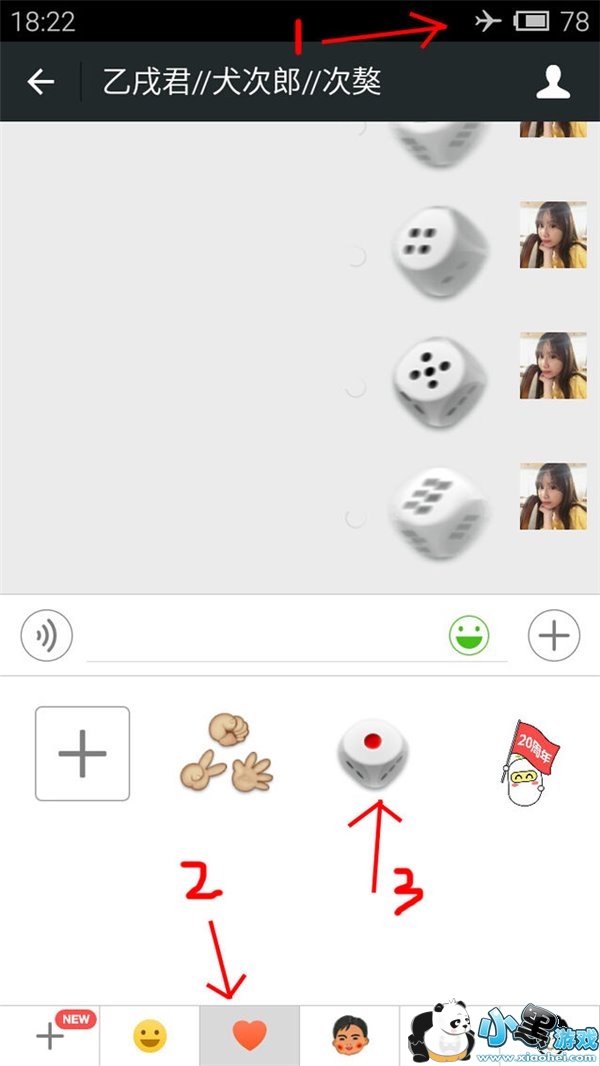Toggle the green emoji button
This screenshot has width=600, height=1066.
tap(469, 636)
